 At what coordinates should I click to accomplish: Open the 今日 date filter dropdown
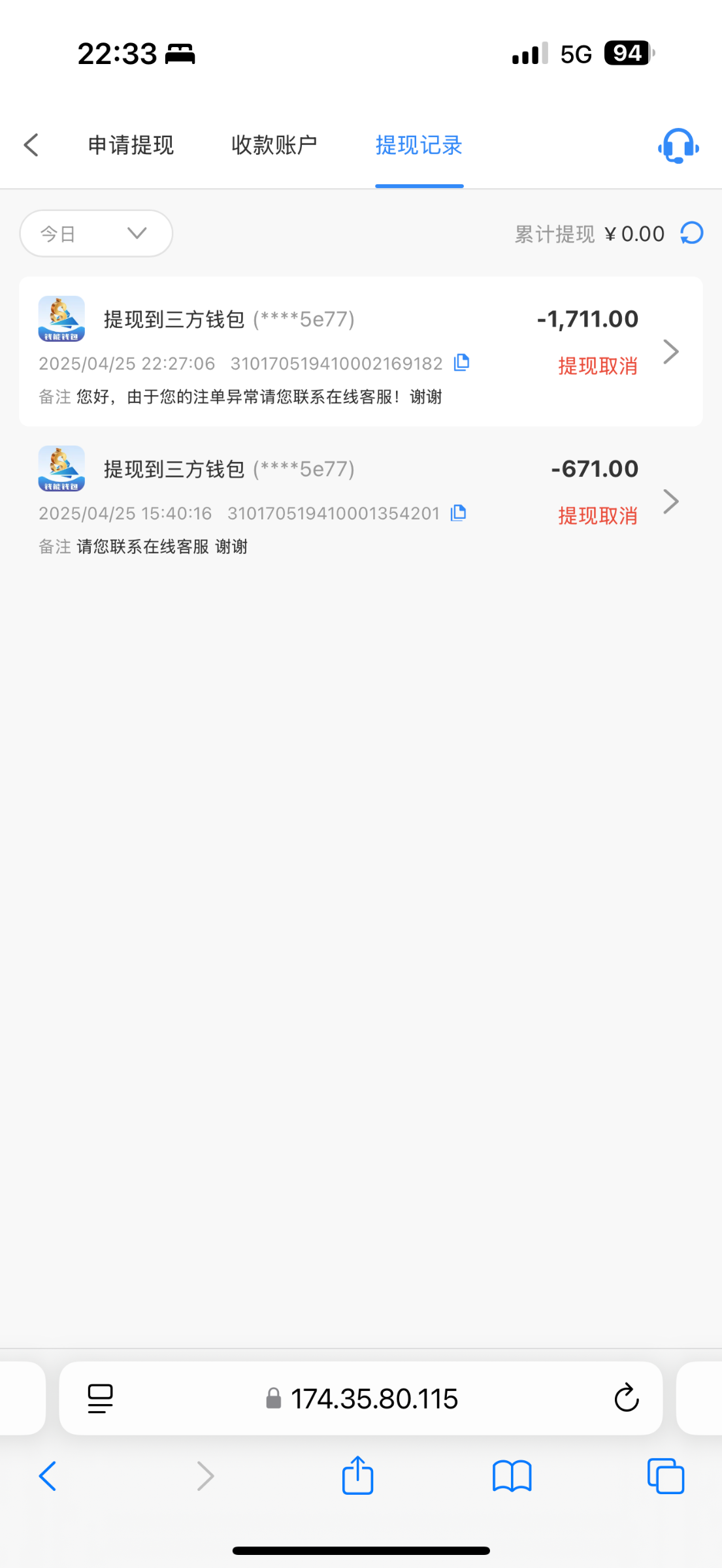tap(95, 233)
